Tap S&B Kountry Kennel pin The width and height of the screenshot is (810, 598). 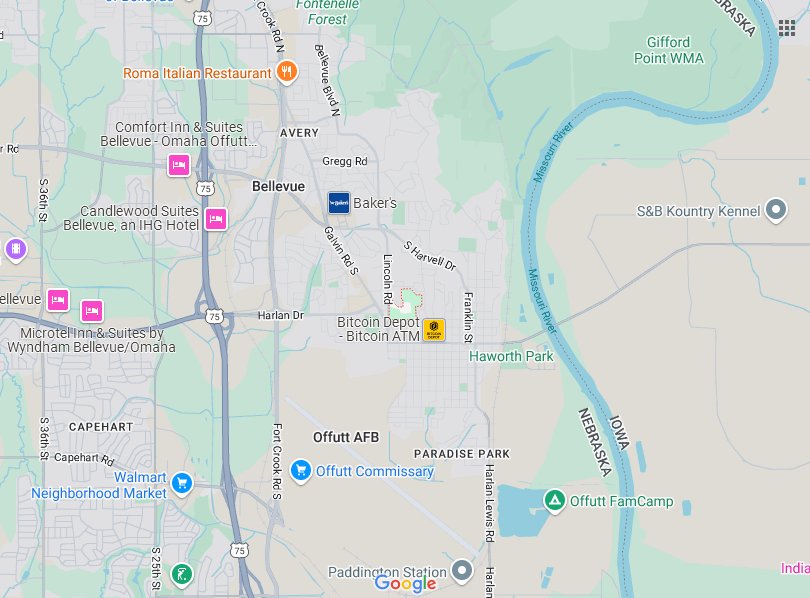776,211
